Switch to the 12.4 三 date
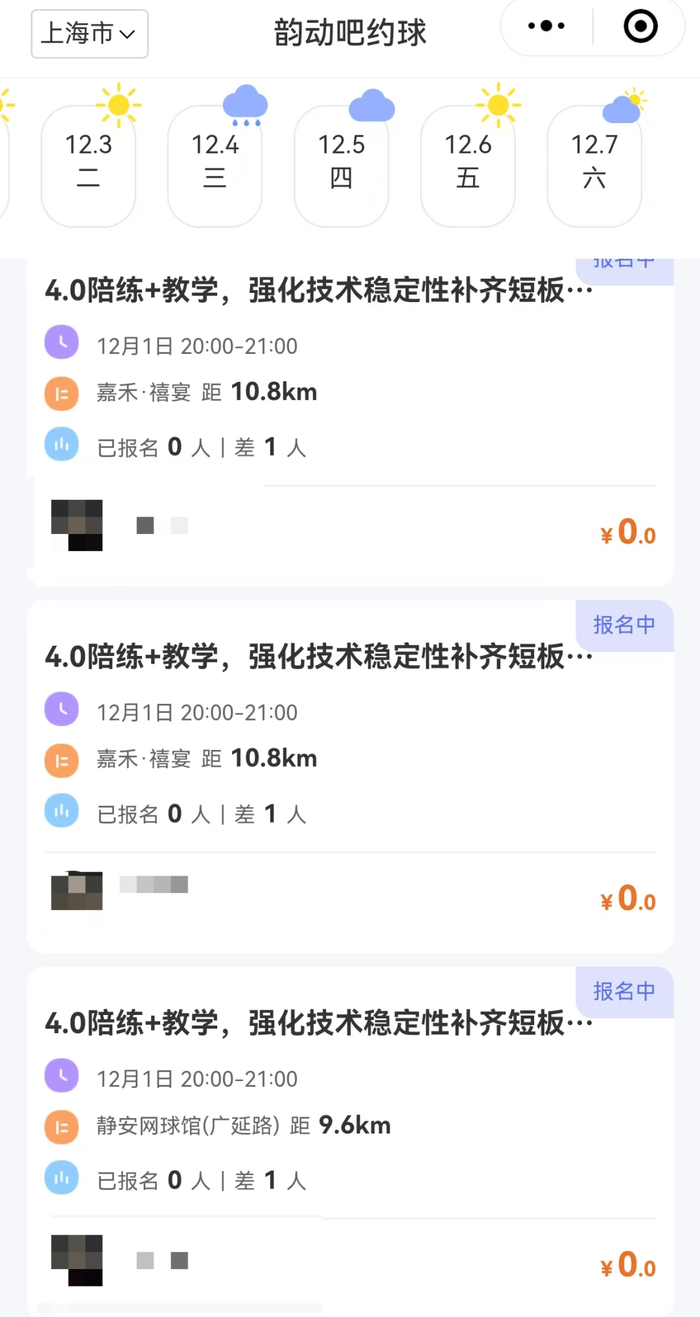The height and width of the screenshot is (1317, 700). tap(215, 165)
